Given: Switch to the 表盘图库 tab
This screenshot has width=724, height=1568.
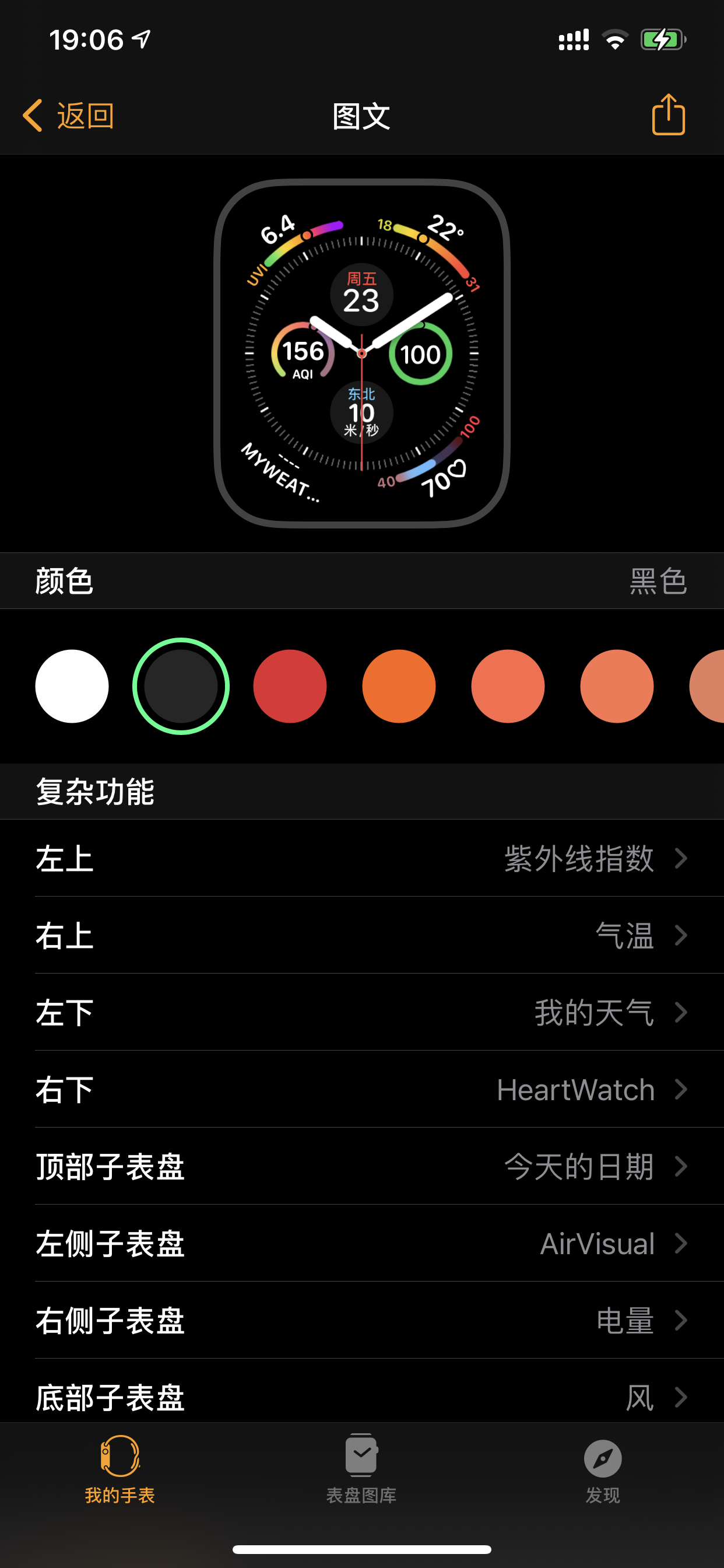Looking at the screenshot, I should pos(361,1467).
